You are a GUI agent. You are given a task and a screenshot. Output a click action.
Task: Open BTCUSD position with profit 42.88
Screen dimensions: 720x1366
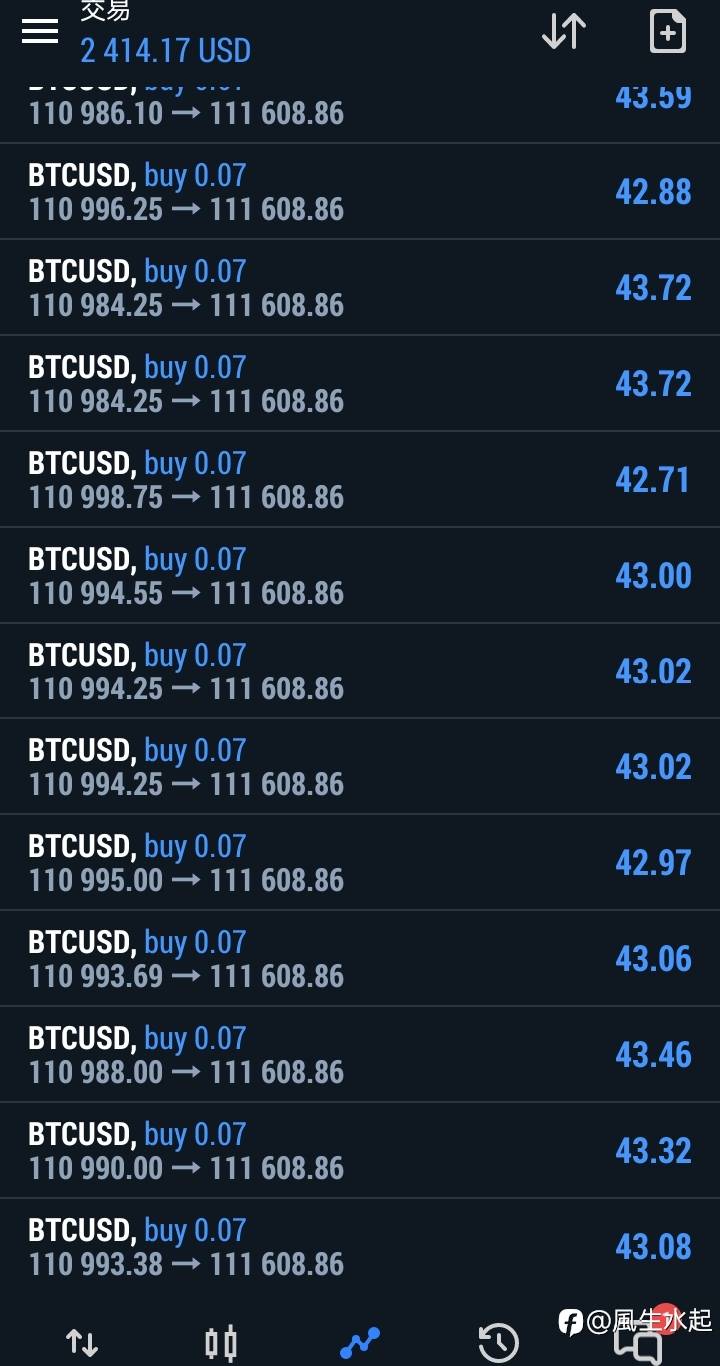(x=360, y=192)
